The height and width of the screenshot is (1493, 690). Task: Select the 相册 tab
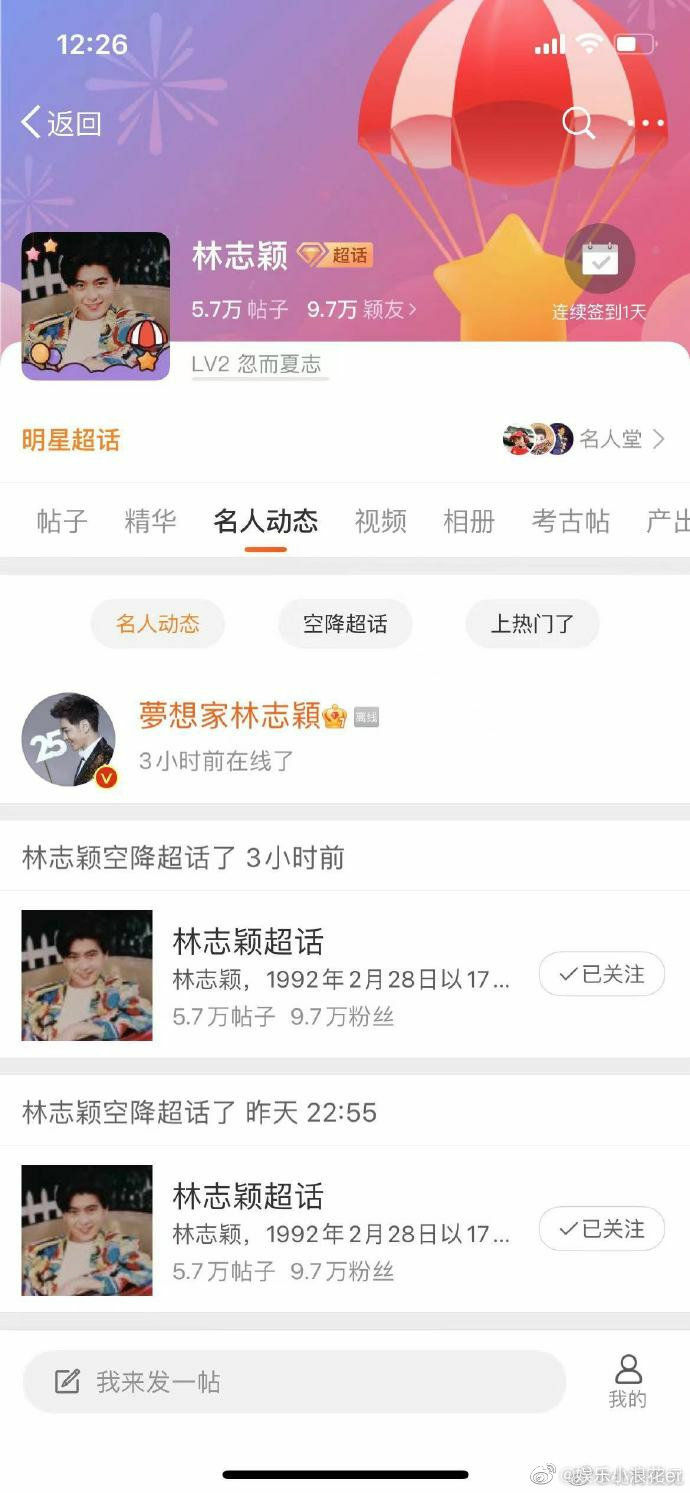tap(469, 521)
